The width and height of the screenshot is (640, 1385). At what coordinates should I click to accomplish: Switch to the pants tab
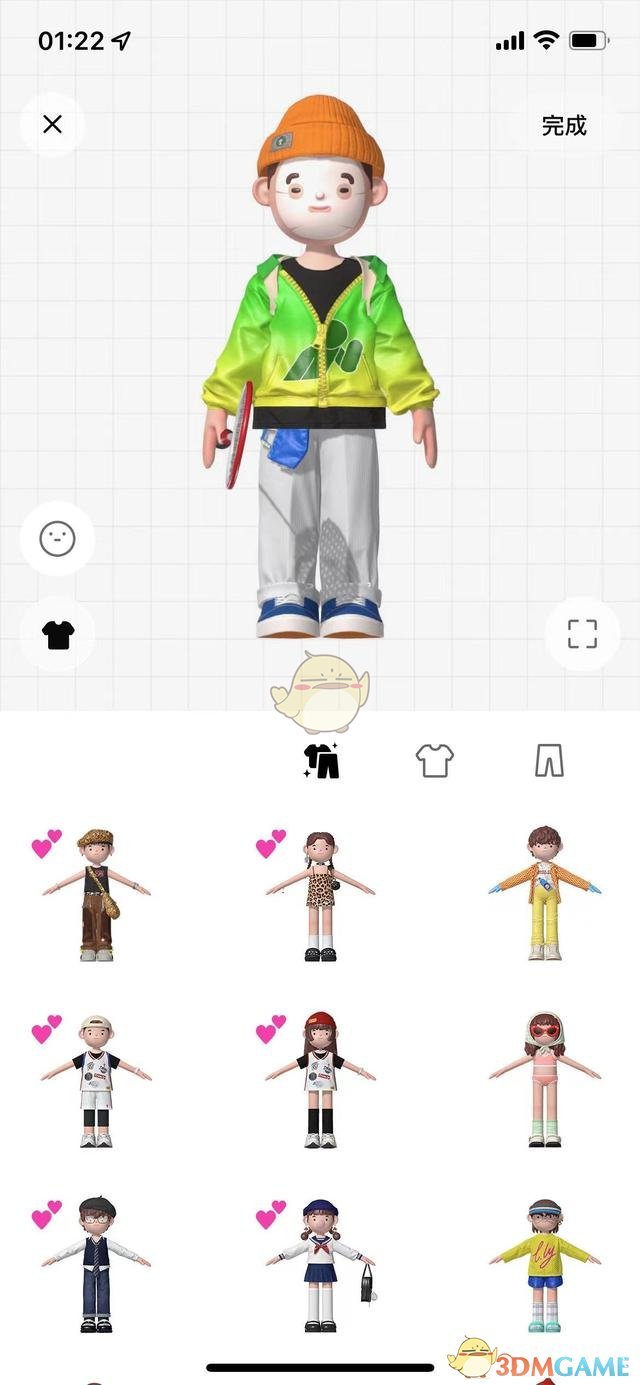click(549, 761)
